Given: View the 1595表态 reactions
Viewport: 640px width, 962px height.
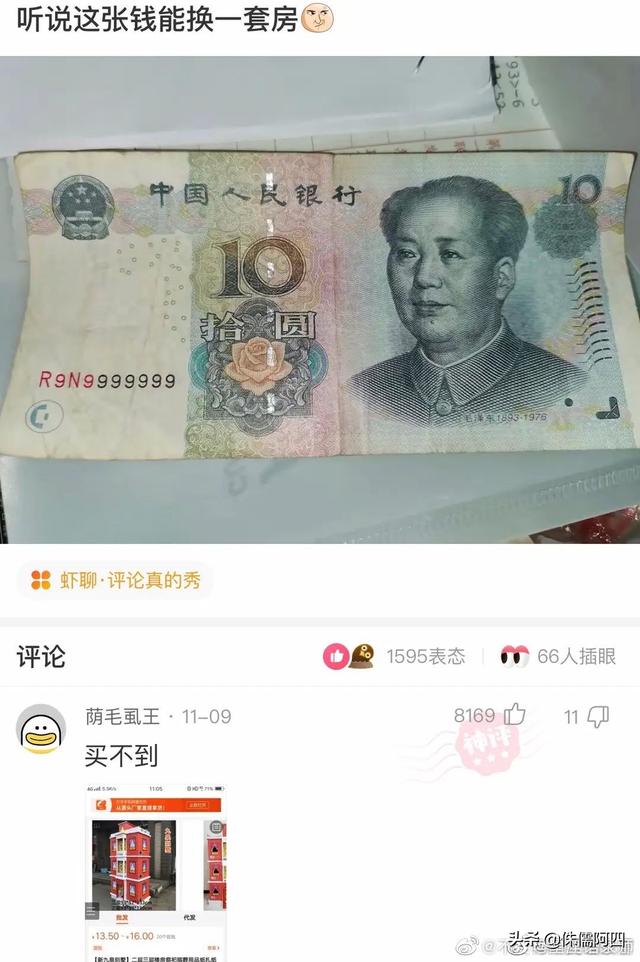Looking at the screenshot, I should point(399,656).
